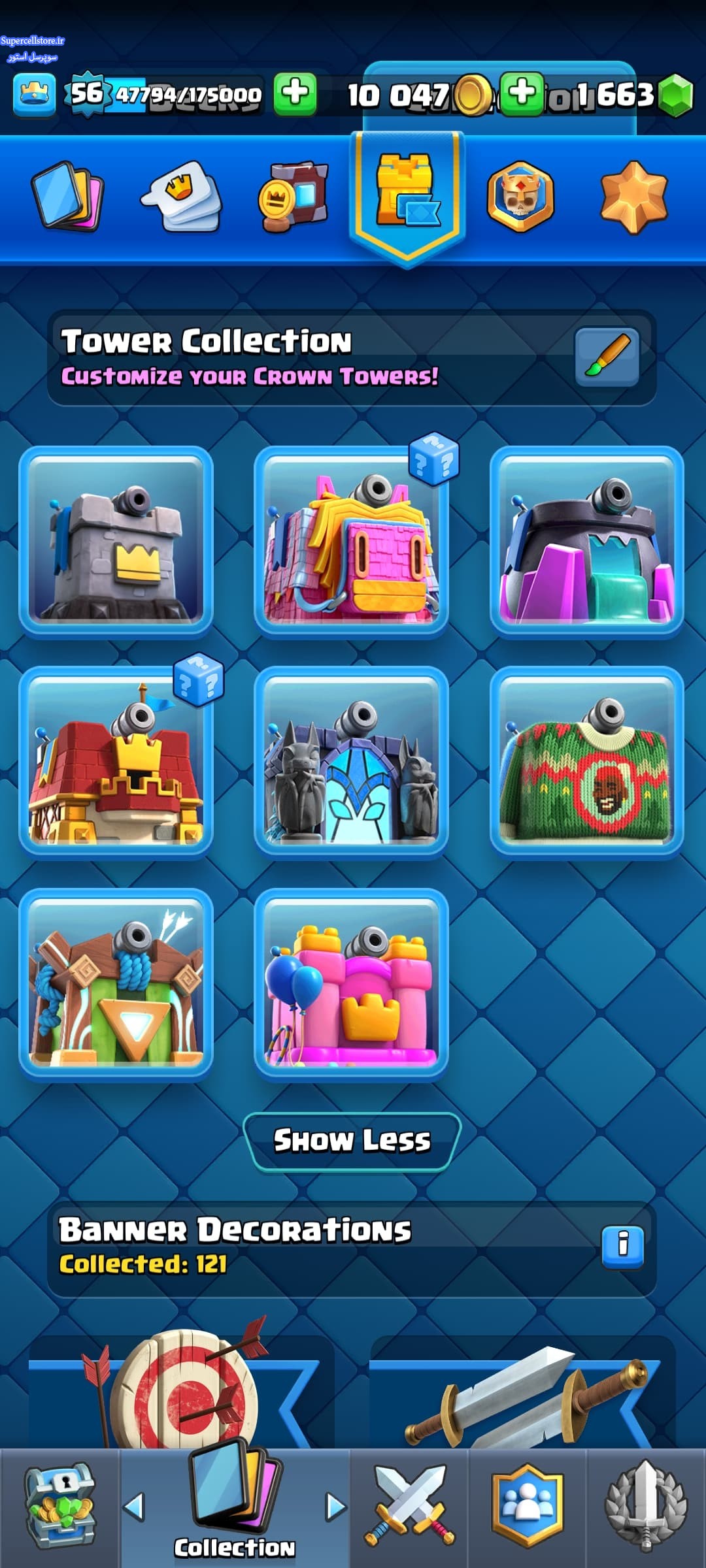Select the green Christmas sweater tower skin
This screenshot has height=1568, width=706.
[x=587, y=761]
